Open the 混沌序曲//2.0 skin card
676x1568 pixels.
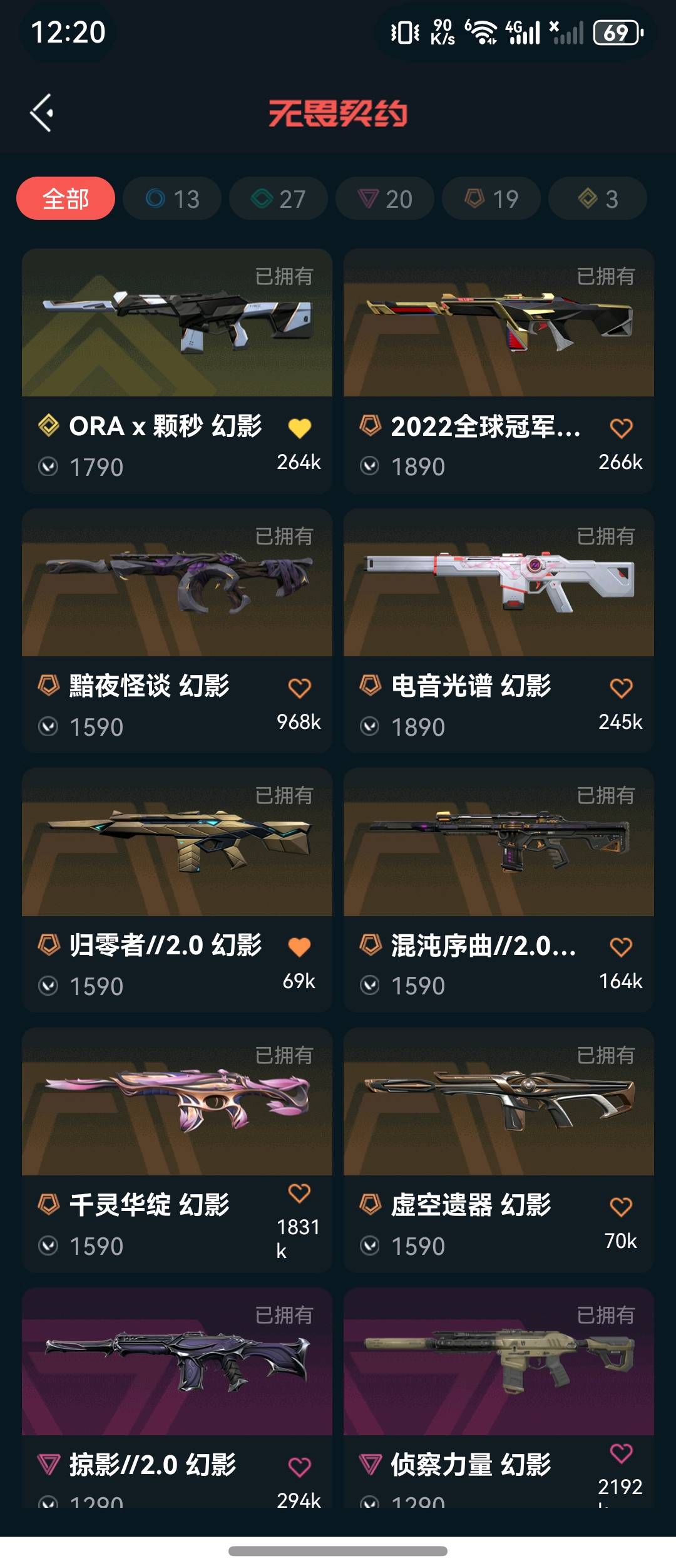(x=499, y=842)
